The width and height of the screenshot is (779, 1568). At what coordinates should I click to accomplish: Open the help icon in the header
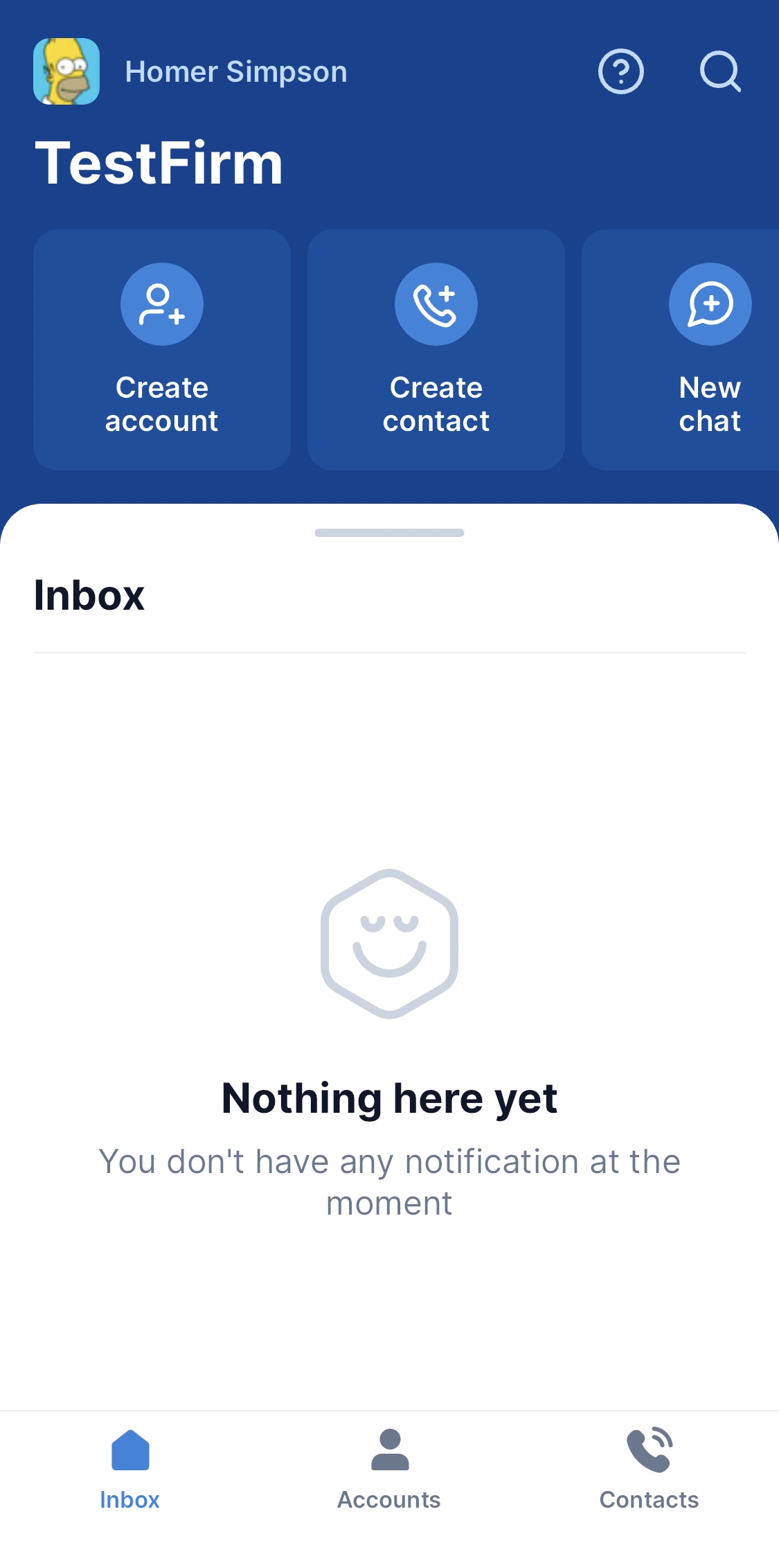tap(620, 71)
